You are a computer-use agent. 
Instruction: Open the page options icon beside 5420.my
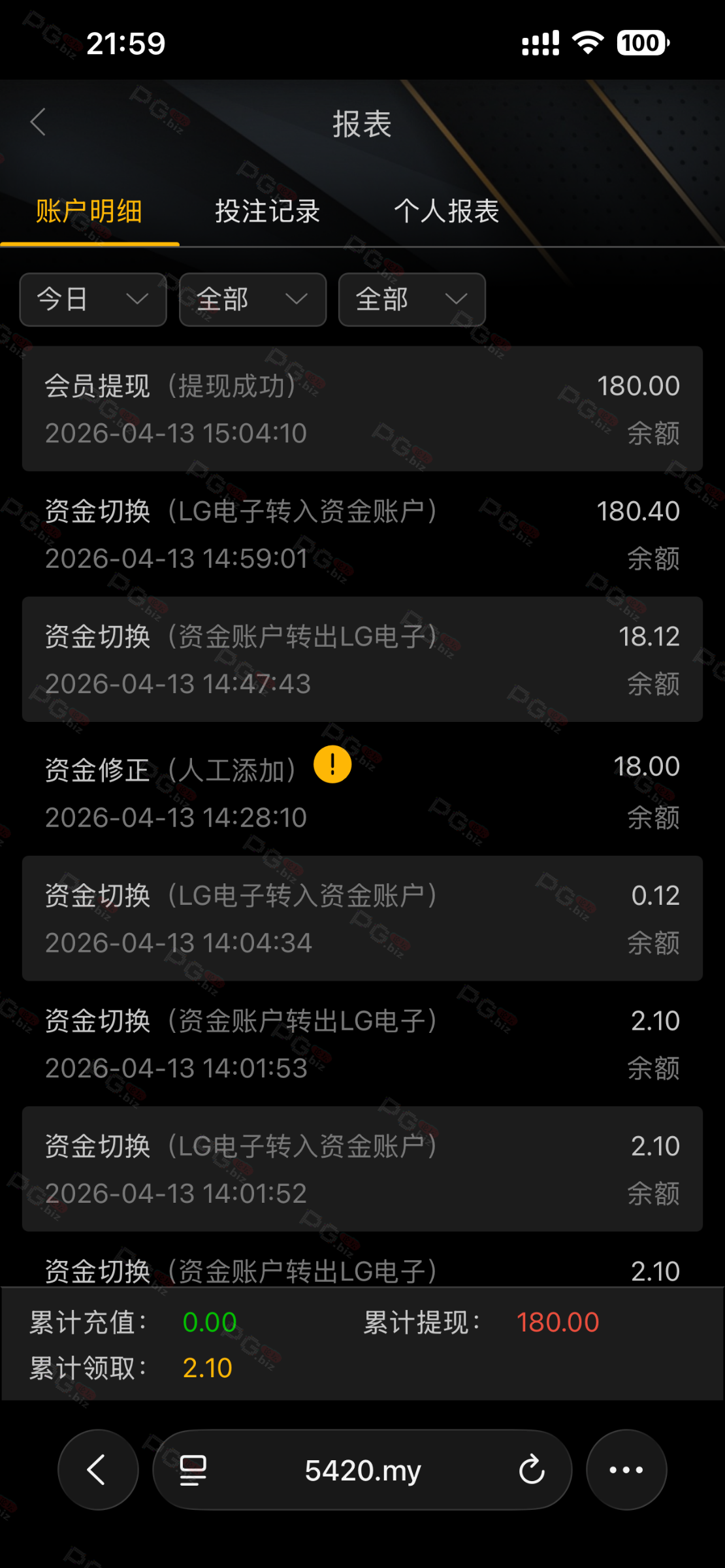[193, 1470]
